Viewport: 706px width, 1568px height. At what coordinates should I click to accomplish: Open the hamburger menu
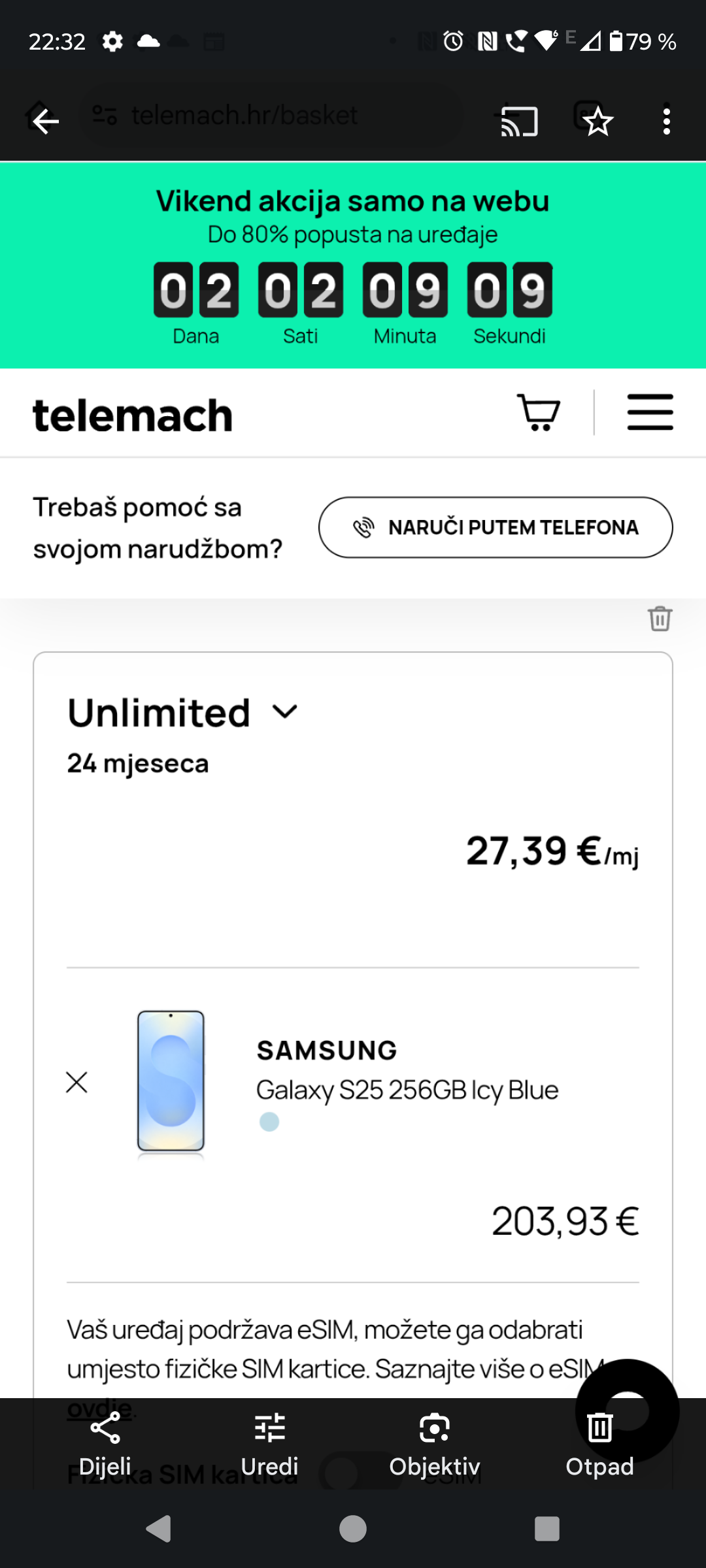point(650,412)
